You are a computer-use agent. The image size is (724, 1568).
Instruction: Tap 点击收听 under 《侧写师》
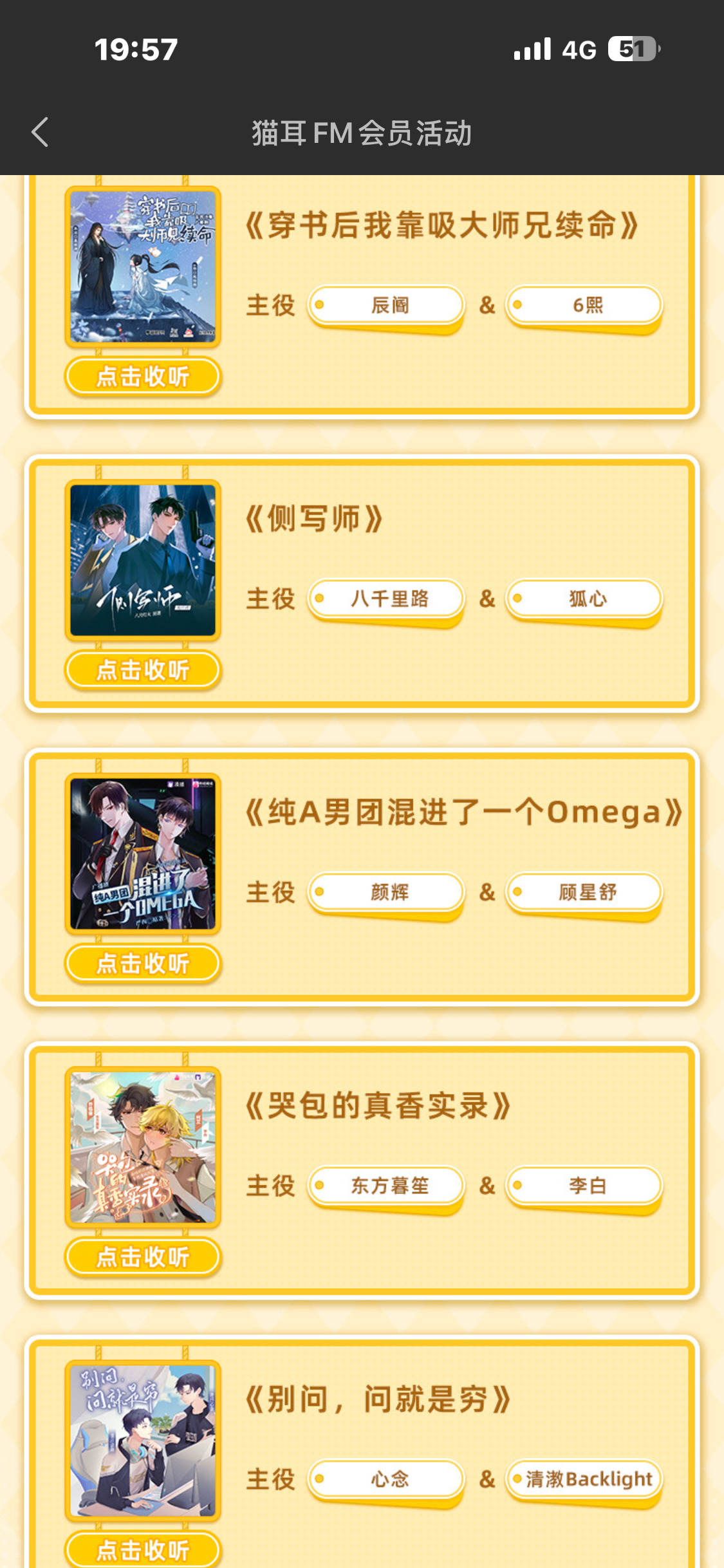143,670
